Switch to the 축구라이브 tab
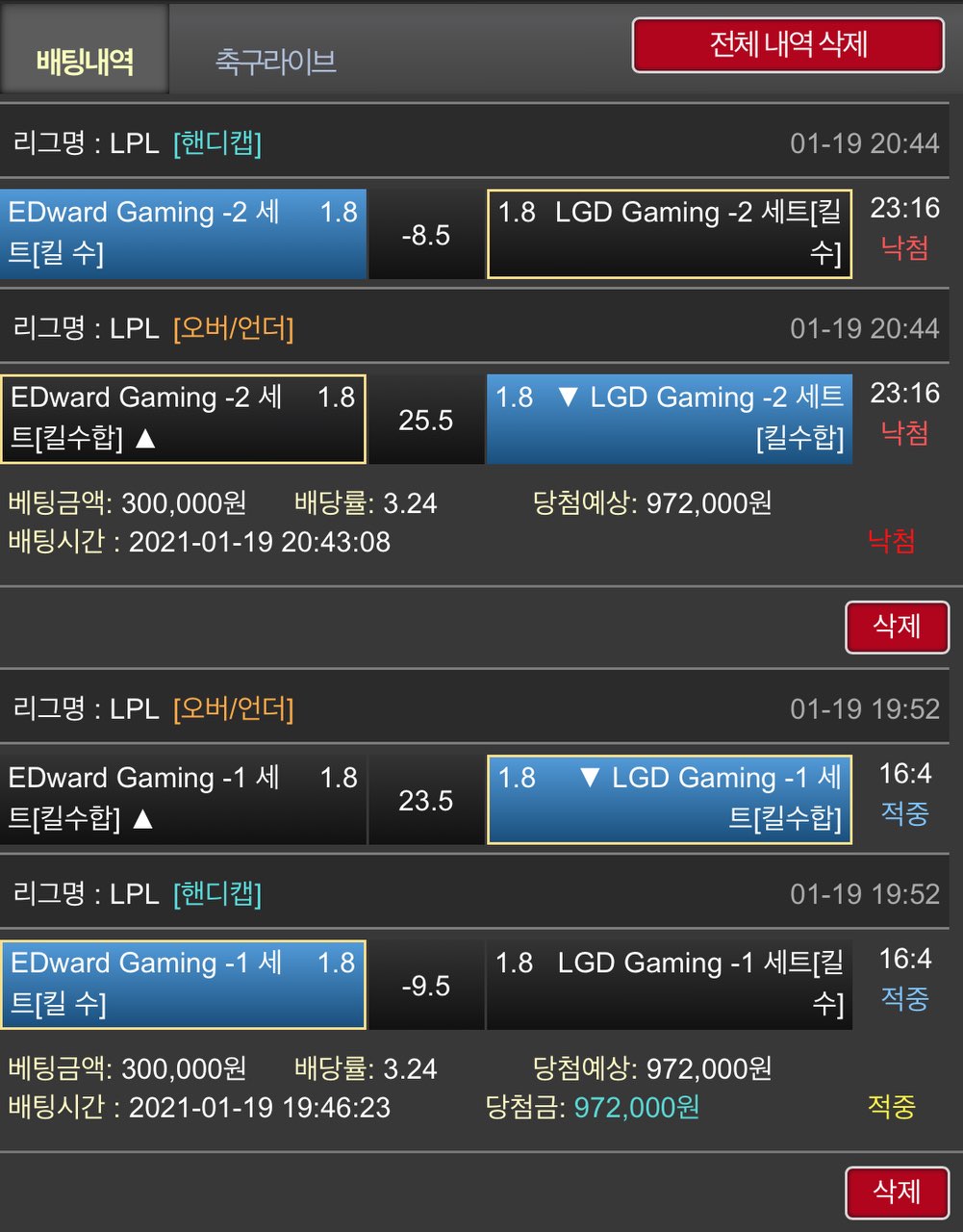Viewport: 963px width, 1232px height. (275, 62)
